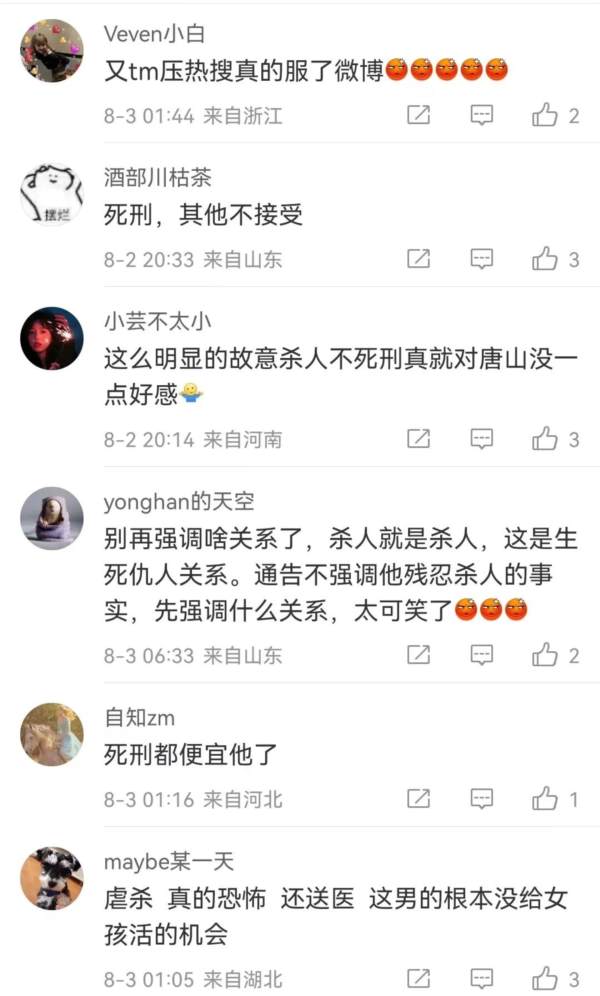
Task: Like 自知zm's comment
Action: 545,799
